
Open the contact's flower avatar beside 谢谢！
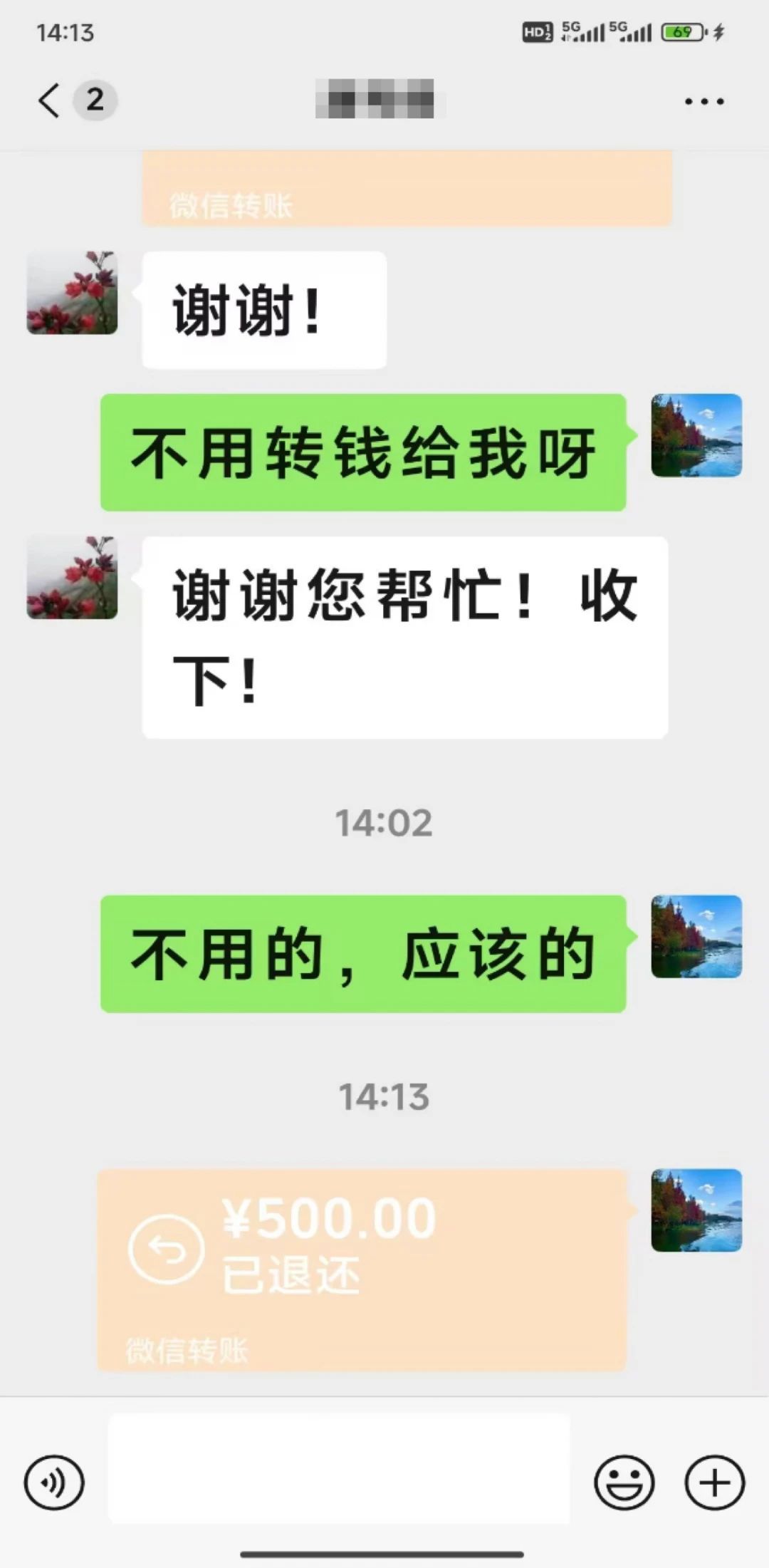72,293
